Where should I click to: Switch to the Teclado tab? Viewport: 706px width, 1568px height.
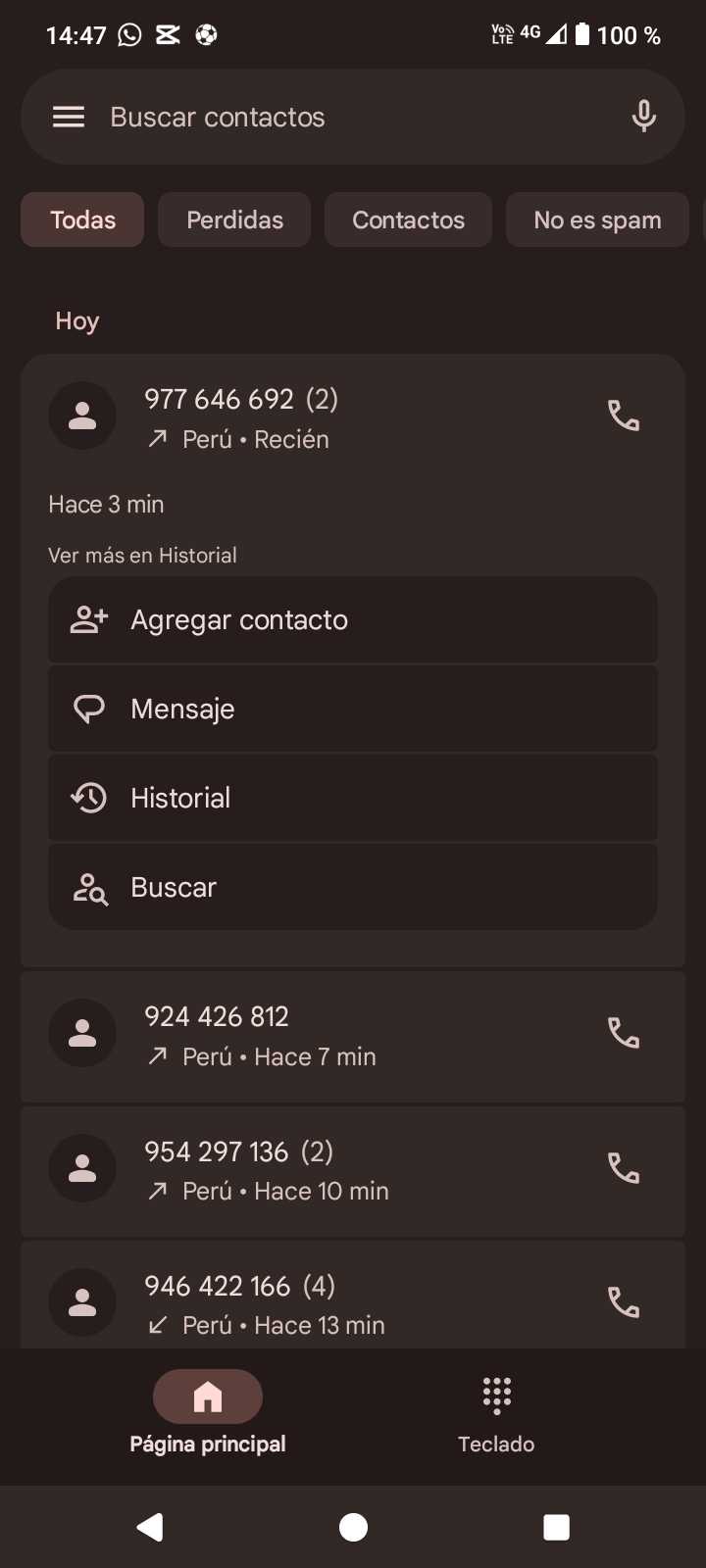496,1411
